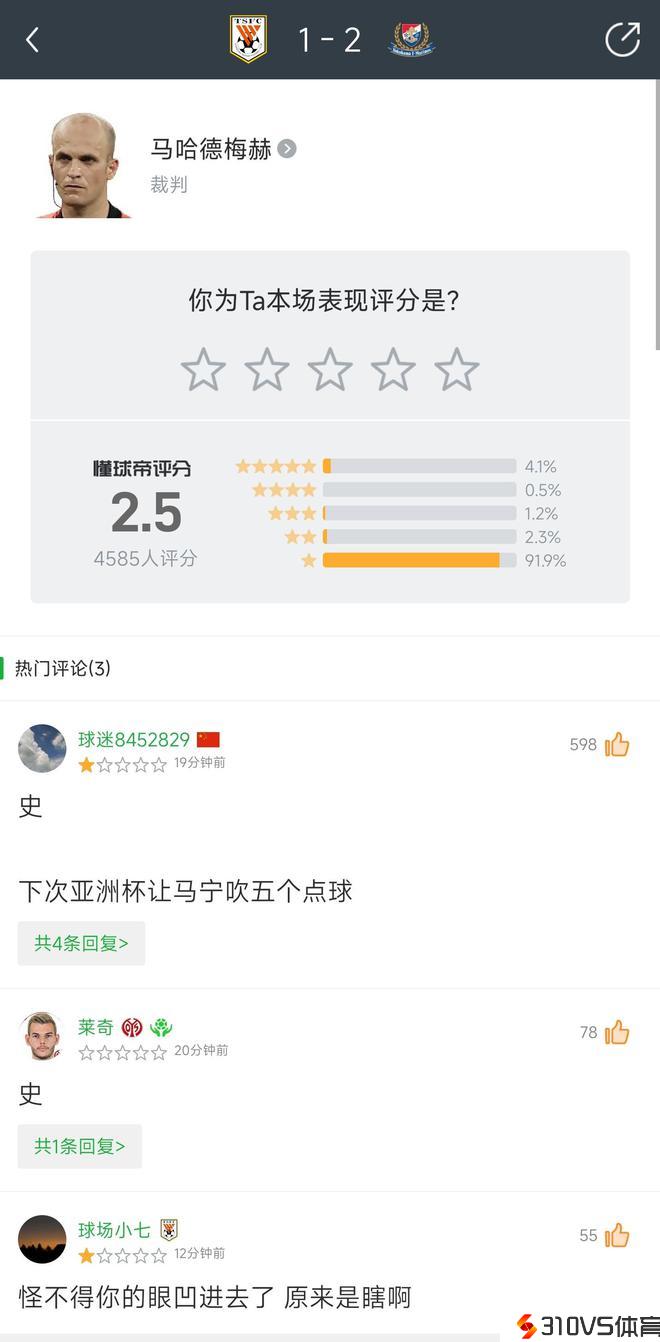Screen dimensions: 660x1342
Task: Expand 共4条回复 replies
Action: pos(81,943)
